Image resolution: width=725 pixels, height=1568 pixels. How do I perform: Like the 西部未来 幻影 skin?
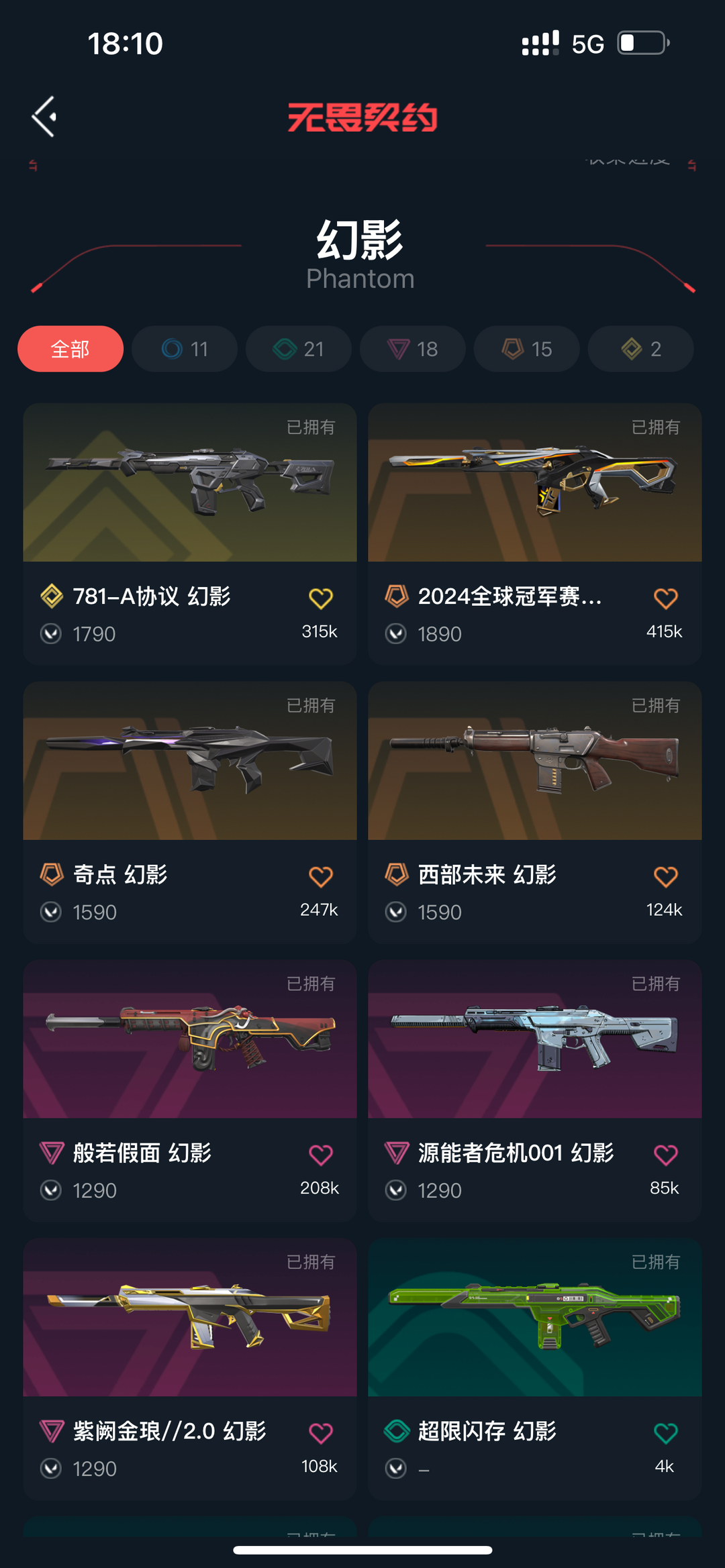[665, 876]
